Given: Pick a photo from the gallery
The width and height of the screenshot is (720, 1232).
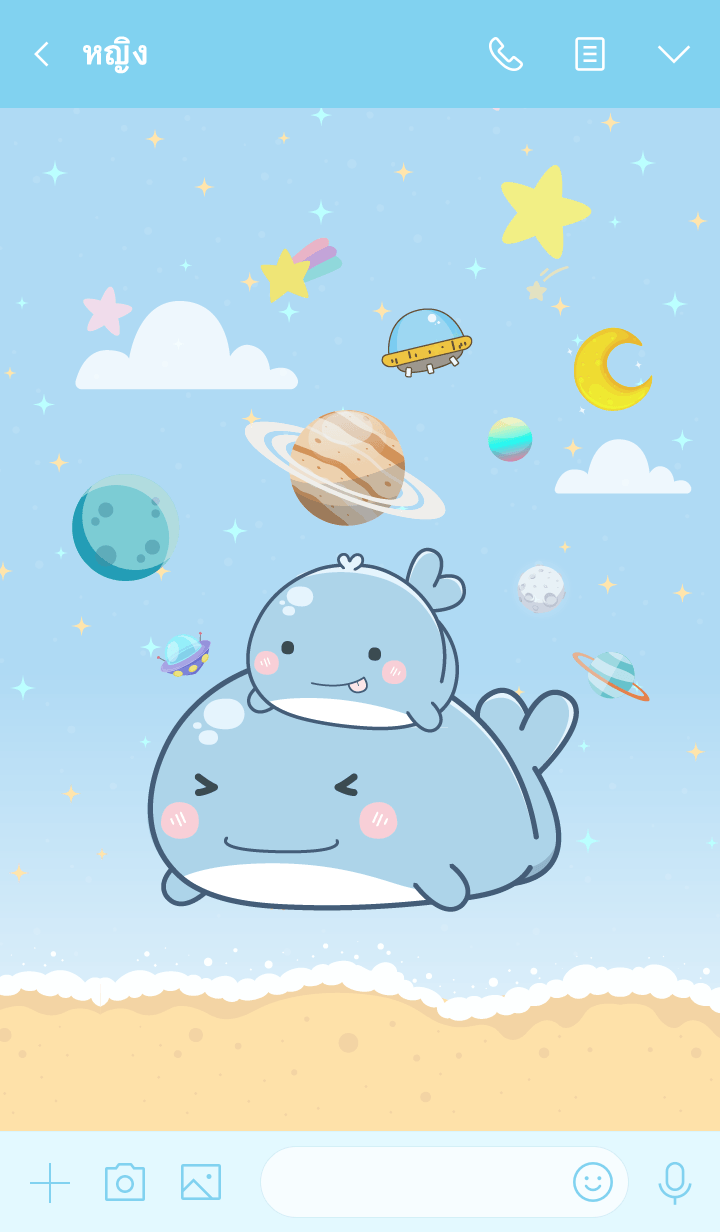Looking at the screenshot, I should click(201, 1182).
